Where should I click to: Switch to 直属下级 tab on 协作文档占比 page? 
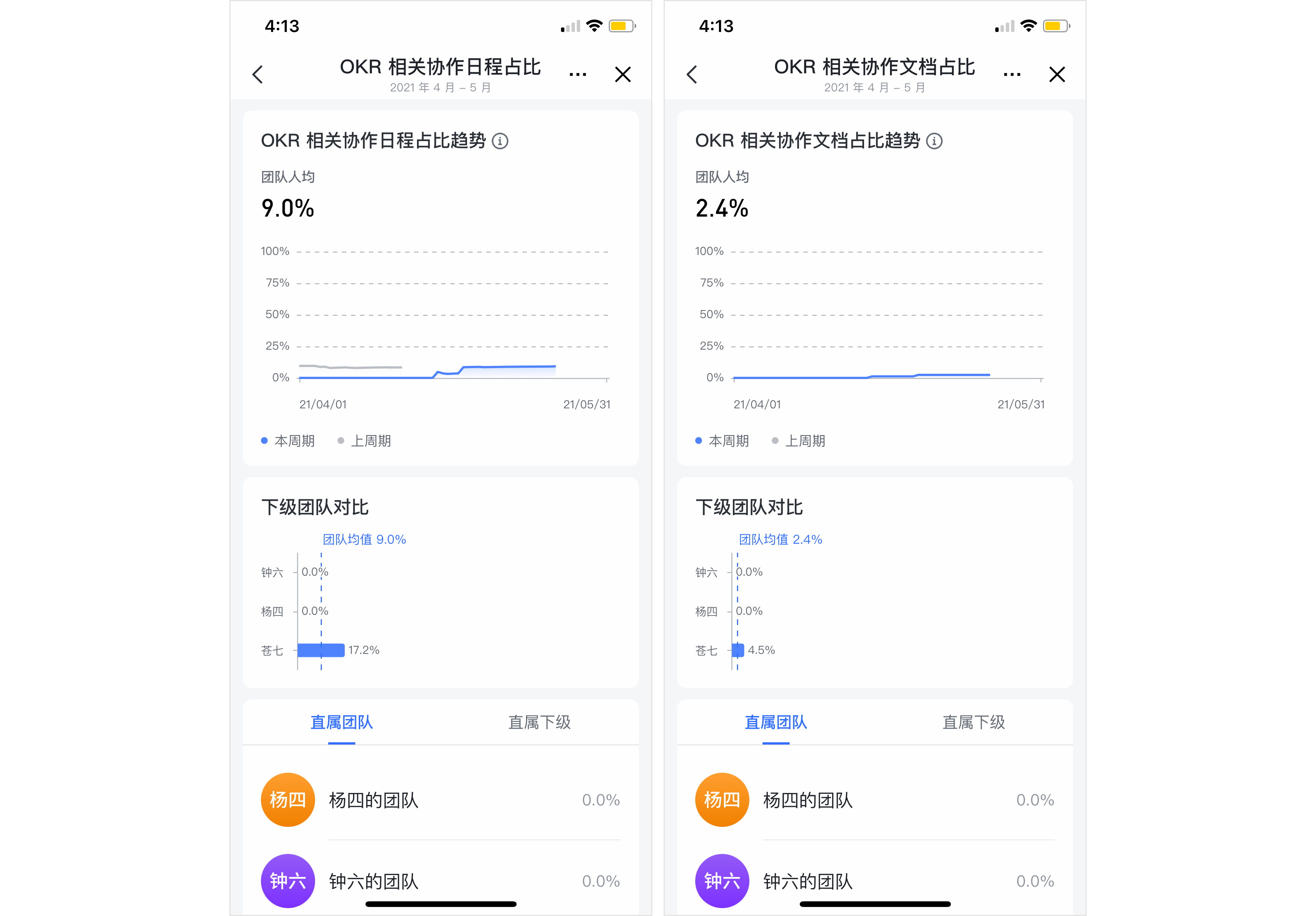pos(974,722)
